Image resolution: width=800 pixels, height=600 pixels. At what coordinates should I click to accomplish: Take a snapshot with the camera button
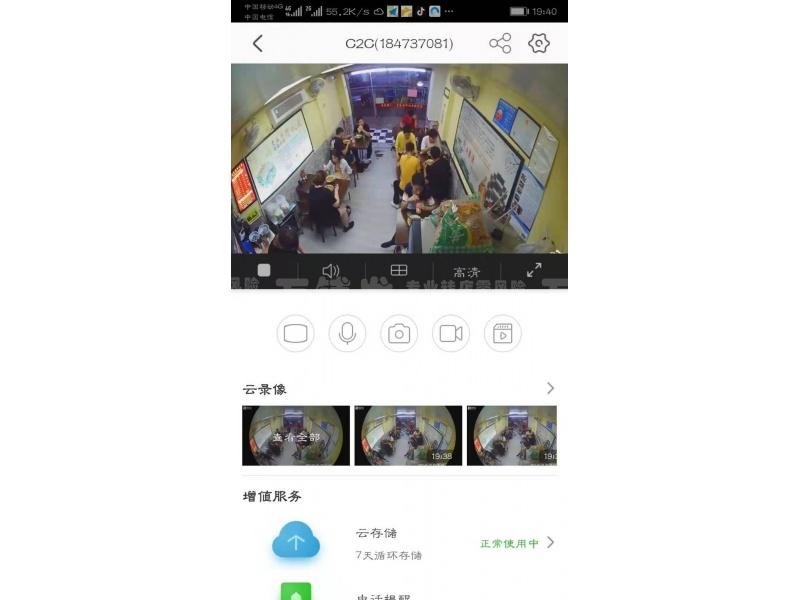(399, 334)
